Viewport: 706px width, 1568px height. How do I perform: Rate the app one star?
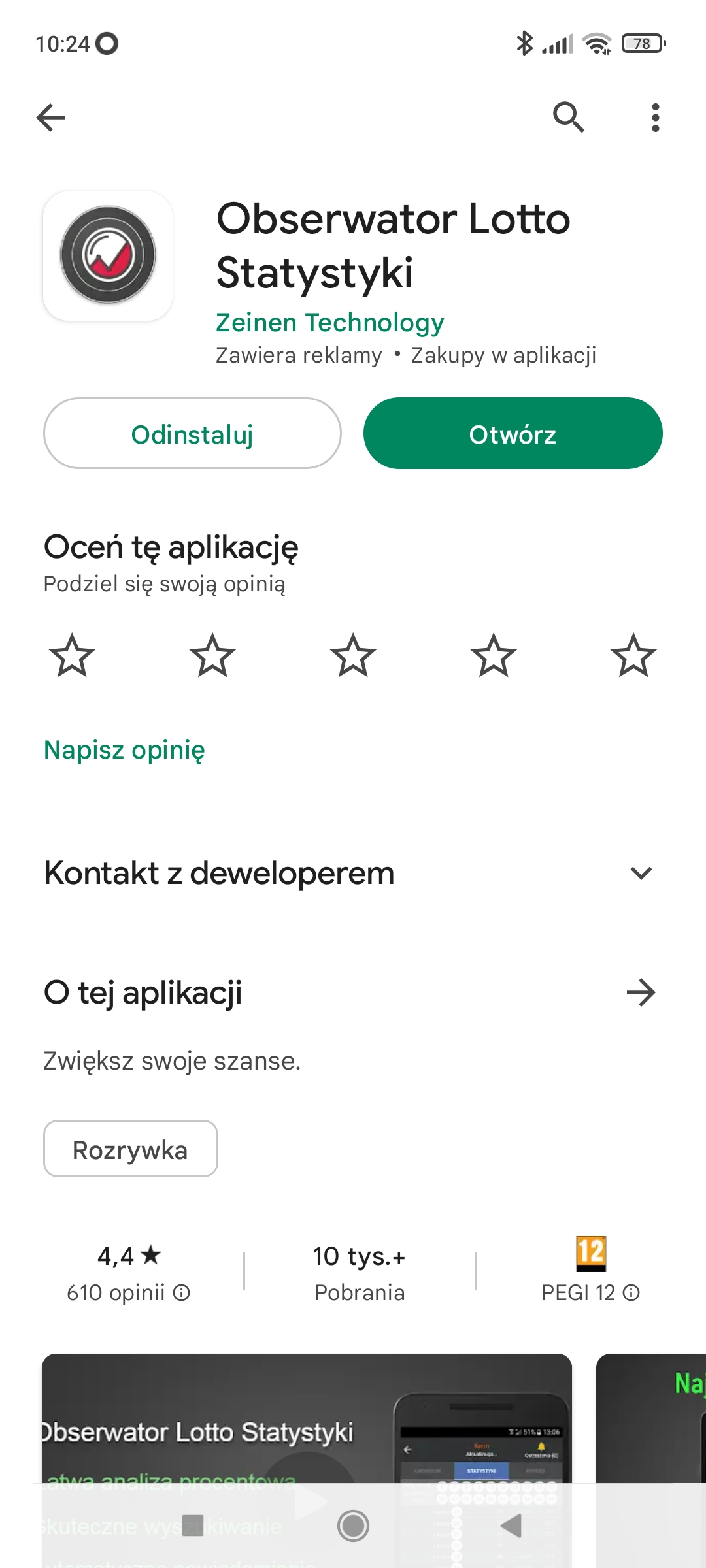[72, 655]
